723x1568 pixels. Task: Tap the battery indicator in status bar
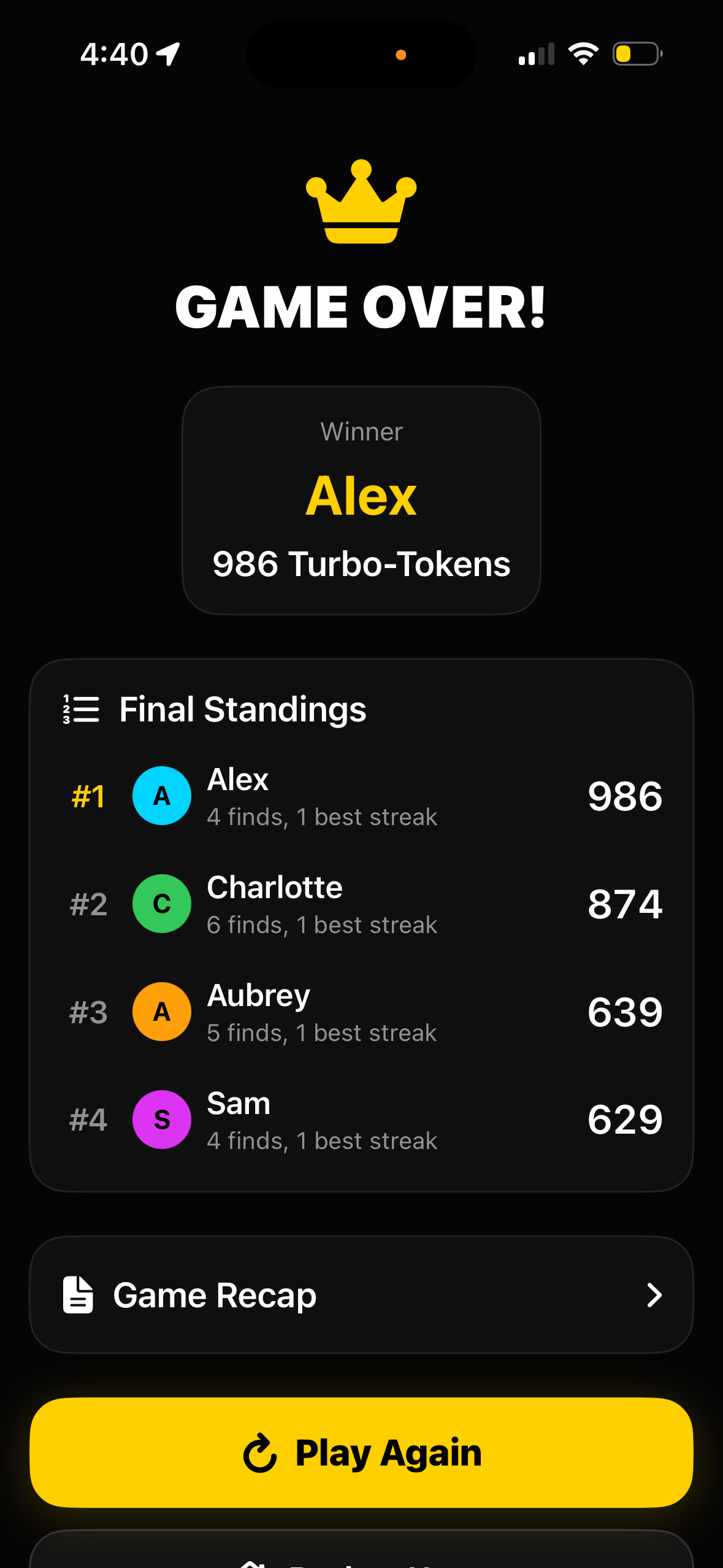(635, 54)
